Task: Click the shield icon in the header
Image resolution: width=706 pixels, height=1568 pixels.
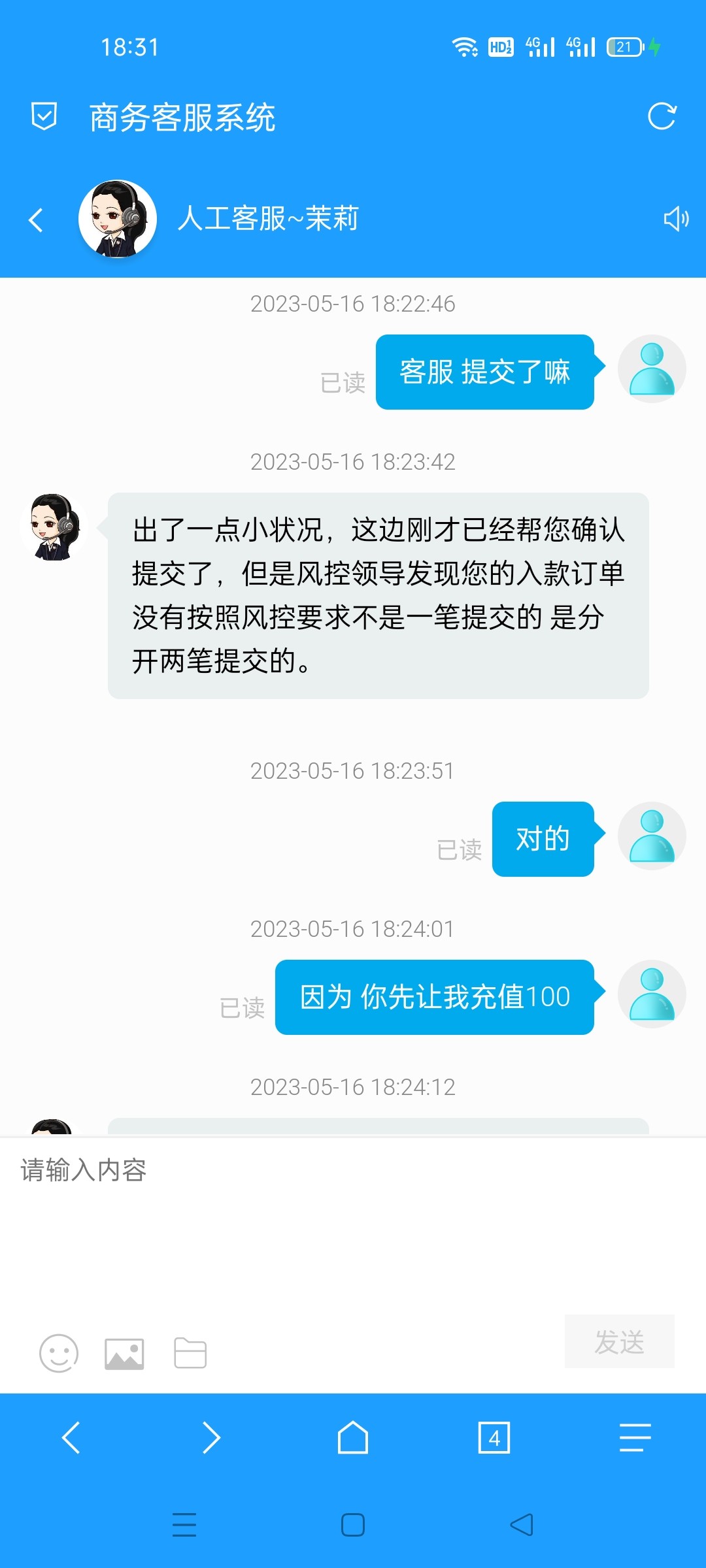Action: (43, 118)
